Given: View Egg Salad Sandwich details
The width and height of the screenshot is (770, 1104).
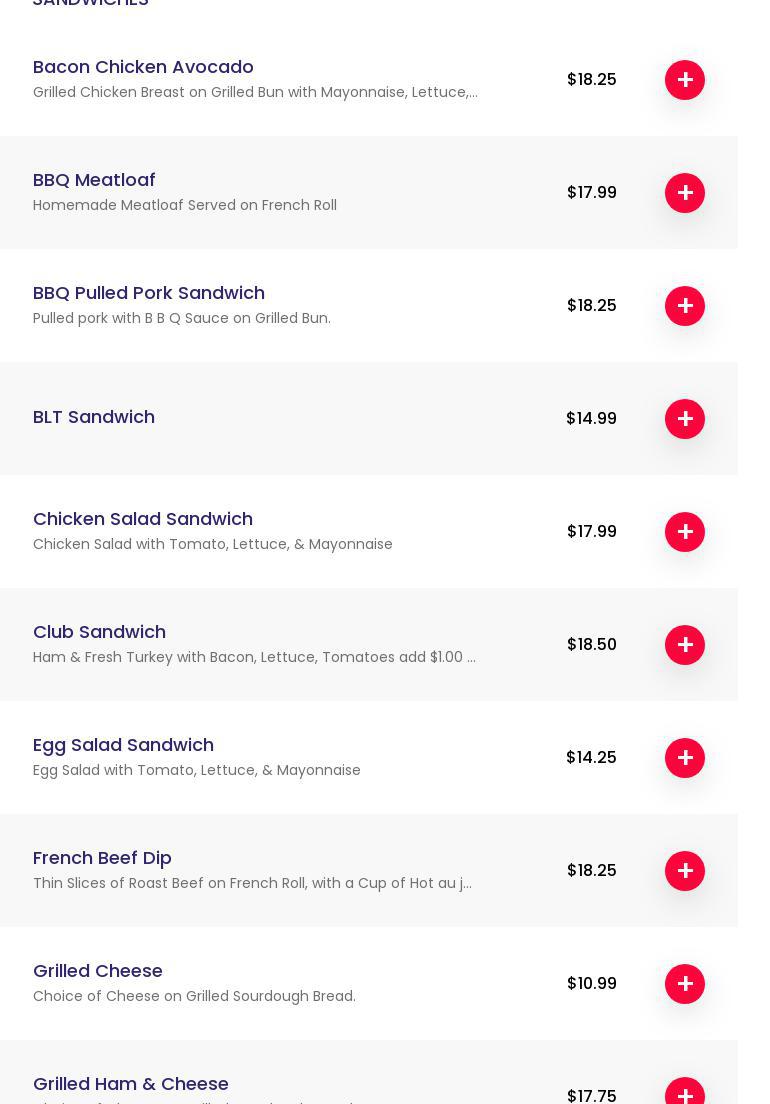Looking at the screenshot, I should pos(123,745).
